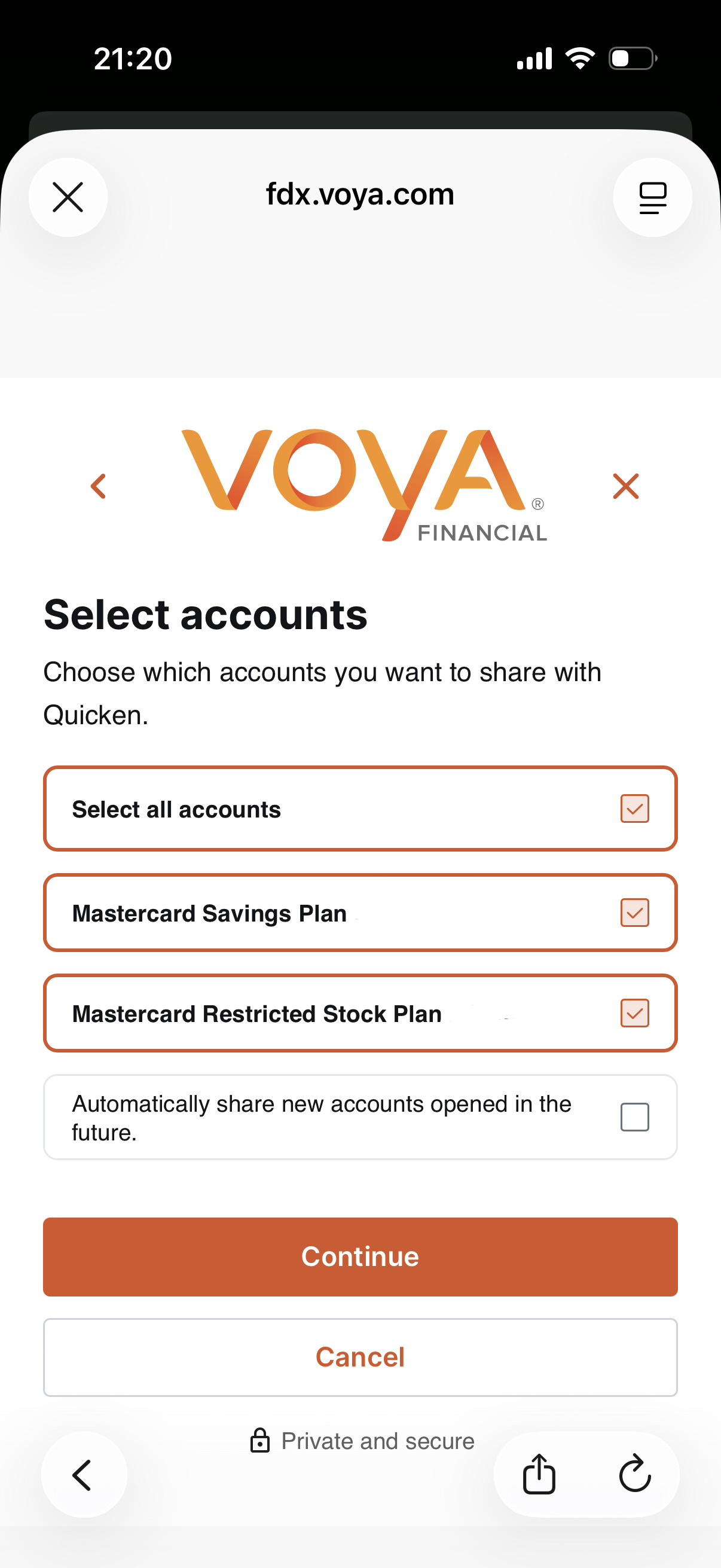Close the in-app browser sheet
This screenshot has height=1568, width=721.
(x=68, y=197)
